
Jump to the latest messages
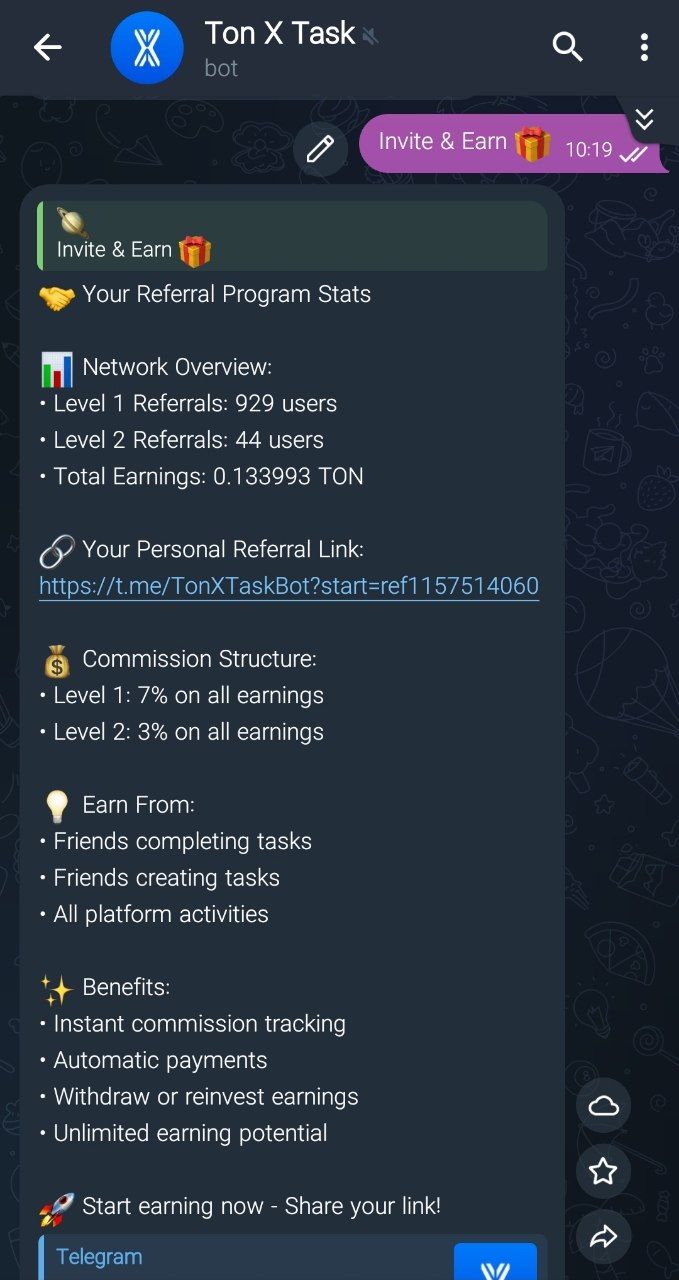pyautogui.click(x=645, y=121)
